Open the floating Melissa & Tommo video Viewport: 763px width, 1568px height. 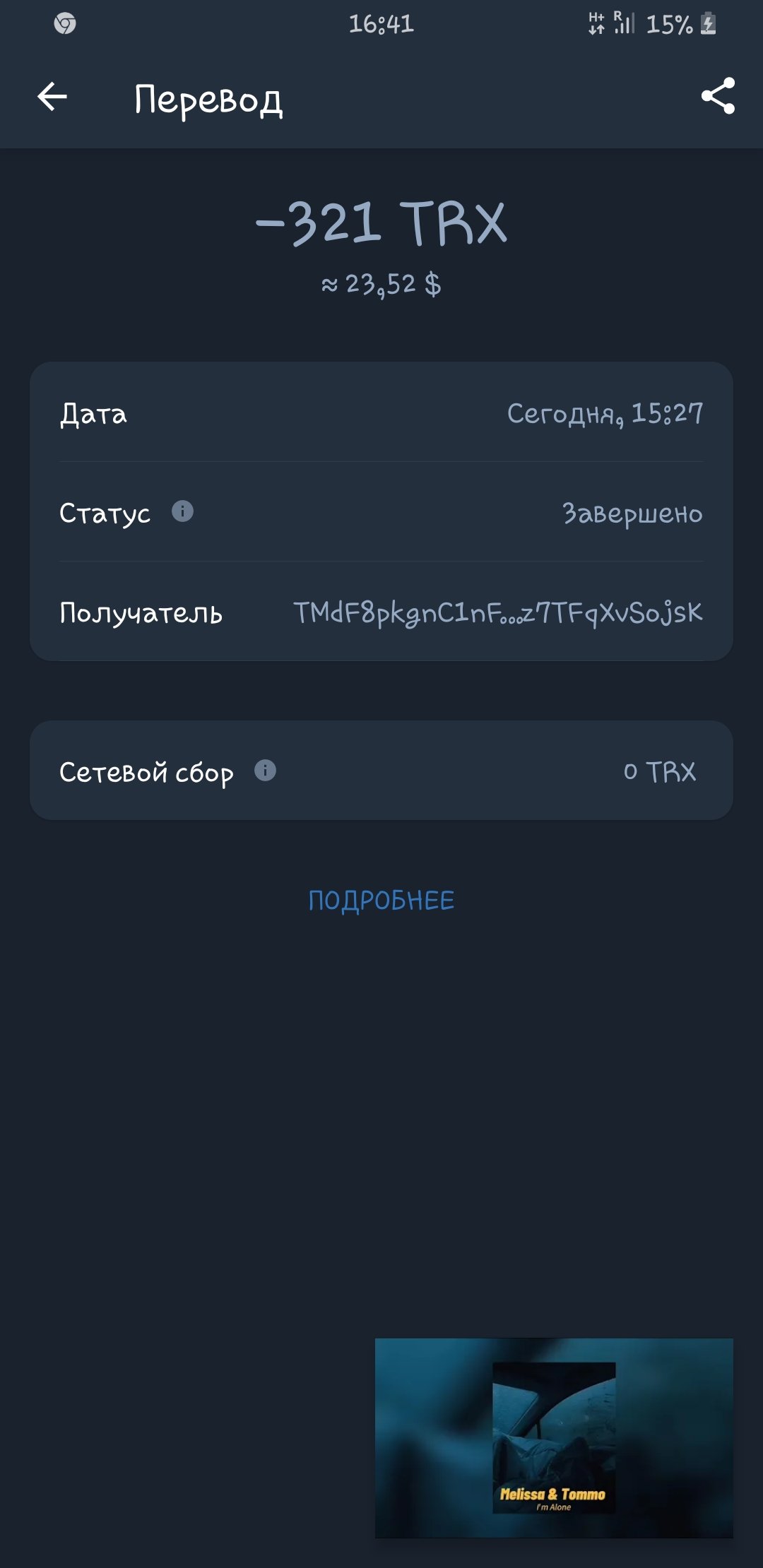coord(554,1437)
